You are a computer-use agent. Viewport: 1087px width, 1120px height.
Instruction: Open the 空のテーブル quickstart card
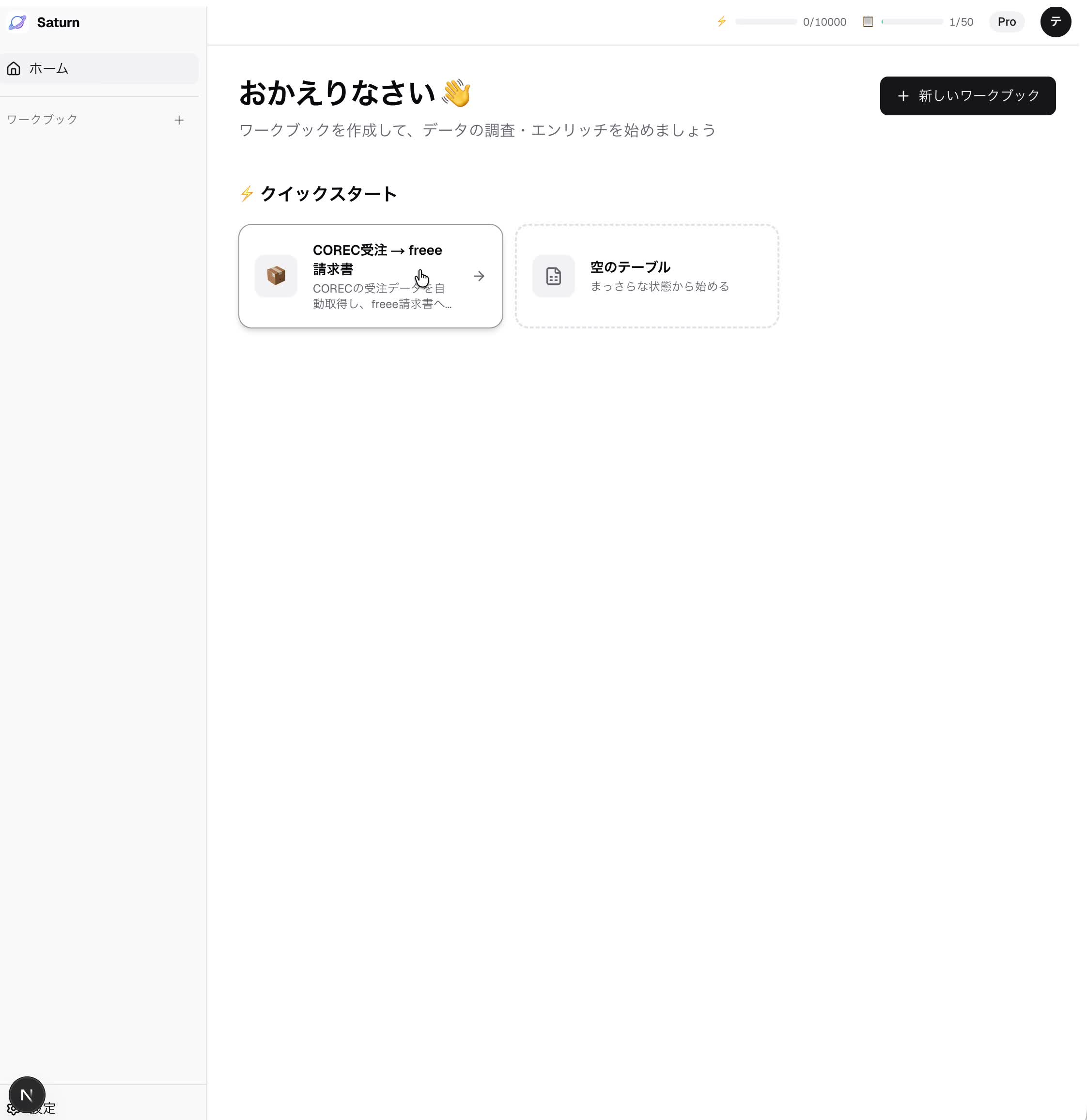point(646,276)
